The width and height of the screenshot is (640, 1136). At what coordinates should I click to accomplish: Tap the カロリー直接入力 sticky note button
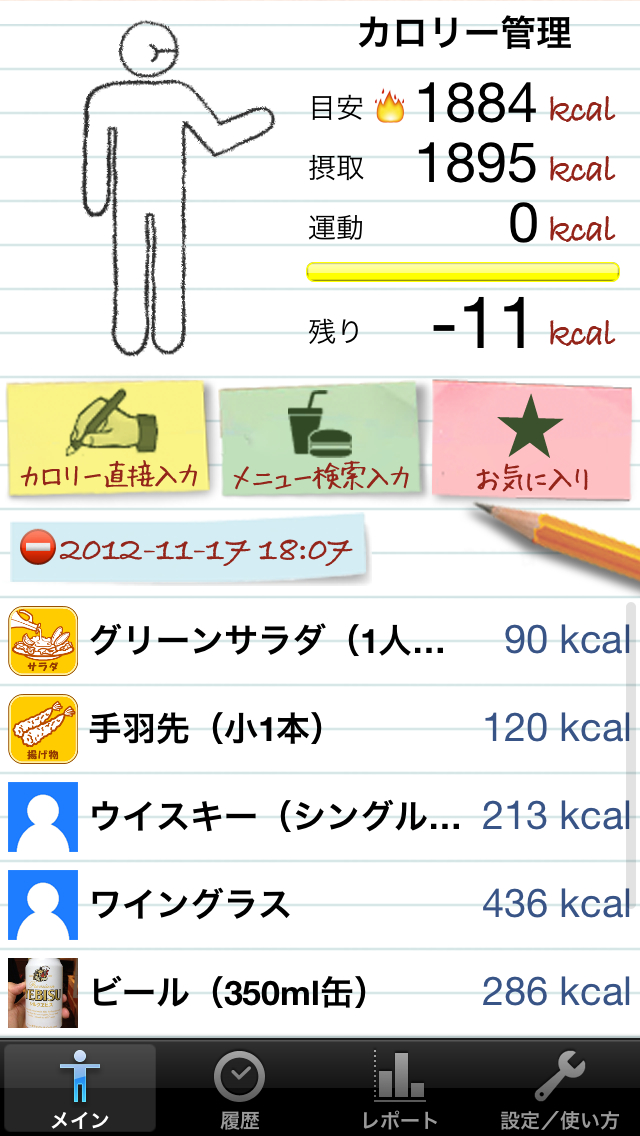(107, 439)
